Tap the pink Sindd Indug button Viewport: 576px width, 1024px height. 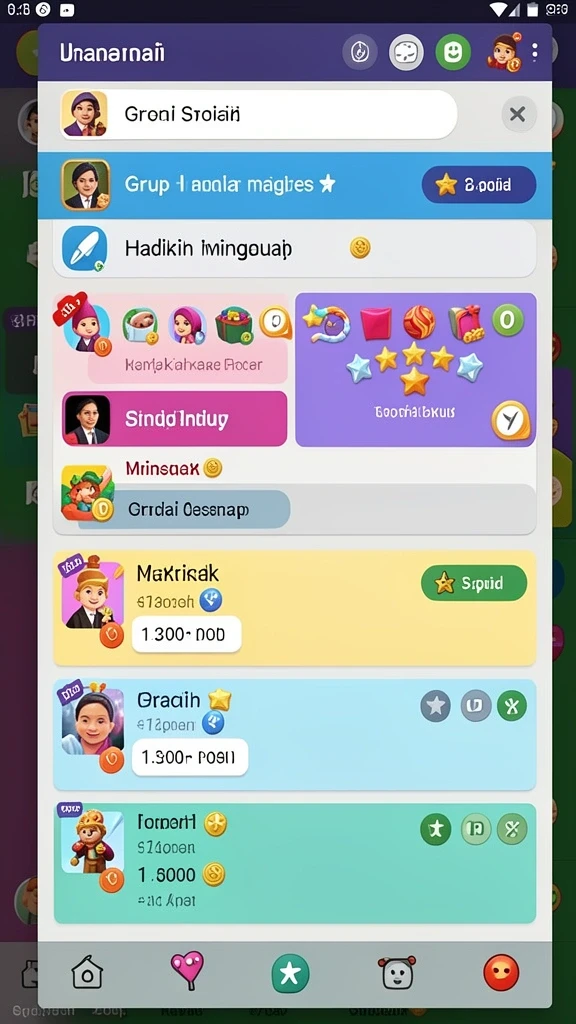[x=174, y=419]
